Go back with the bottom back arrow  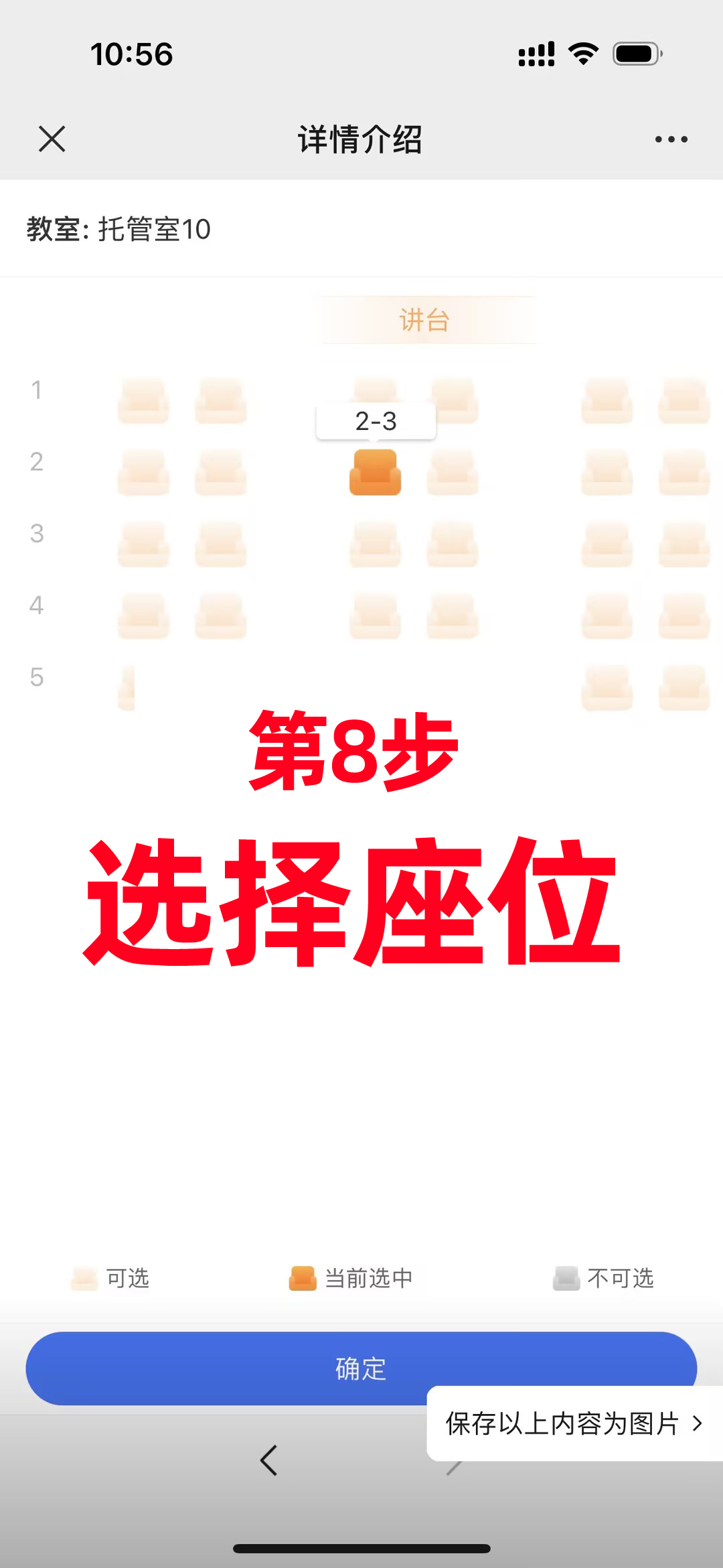click(x=269, y=1460)
